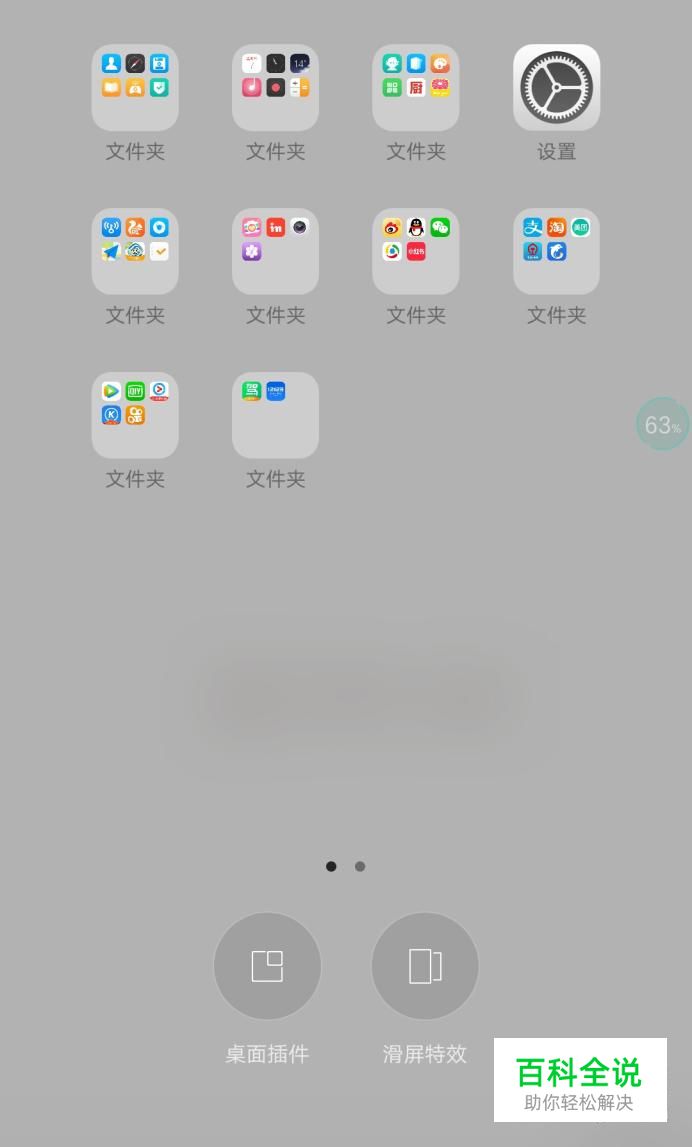This screenshot has width=692, height=1147.
Task: Open the folder with the purple flower app
Action: pyautogui.click(x=275, y=252)
